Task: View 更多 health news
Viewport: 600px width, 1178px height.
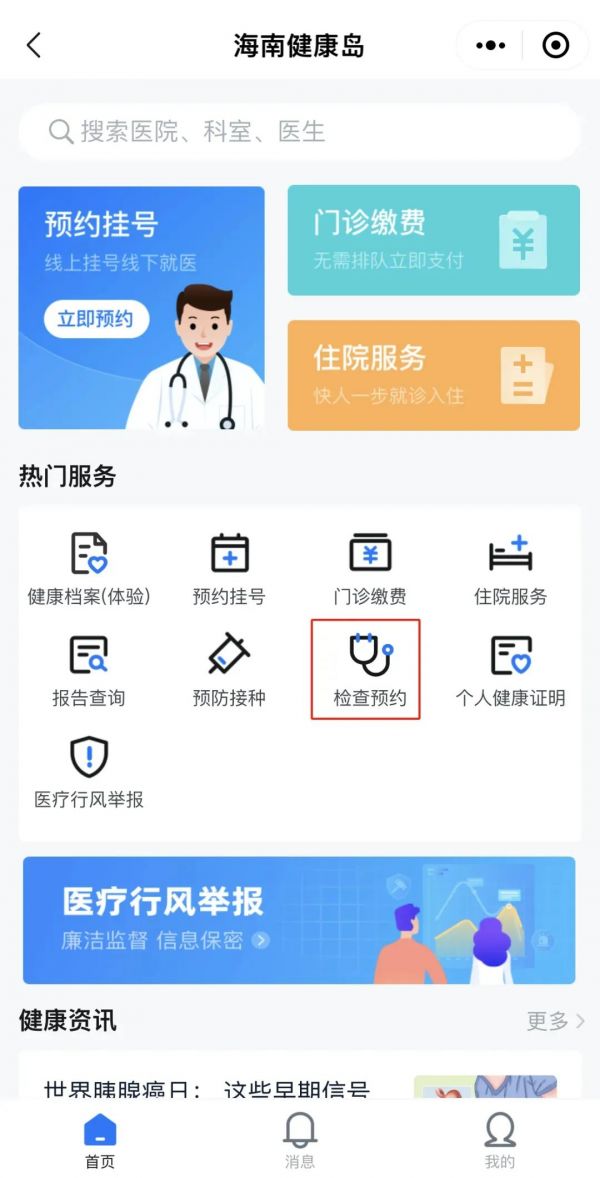Action: pyautogui.click(x=555, y=1021)
